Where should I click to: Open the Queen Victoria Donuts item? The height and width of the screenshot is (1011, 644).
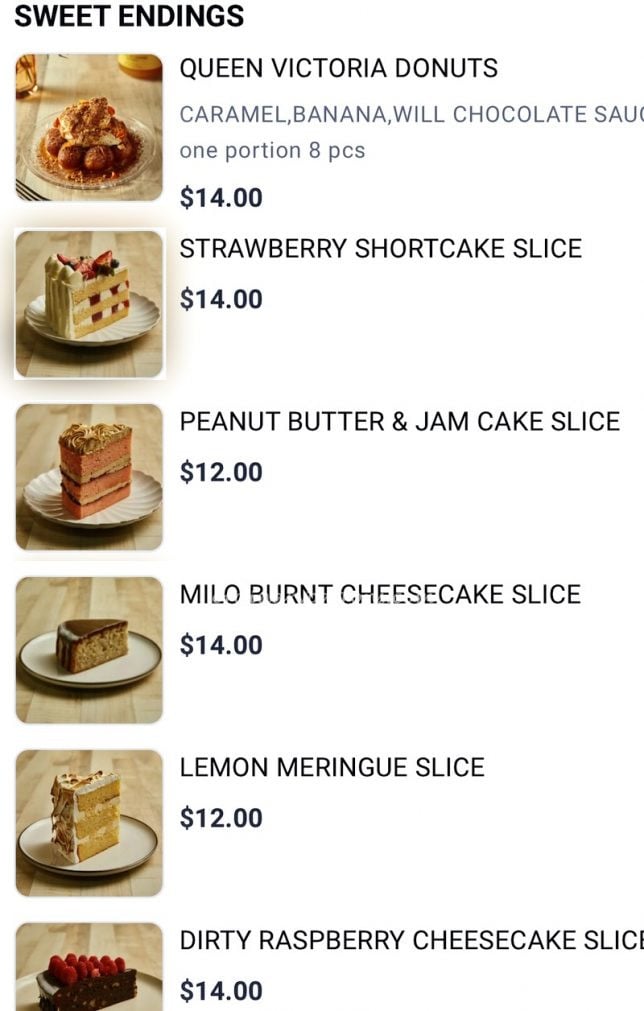pyautogui.click(x=338, y=69)
